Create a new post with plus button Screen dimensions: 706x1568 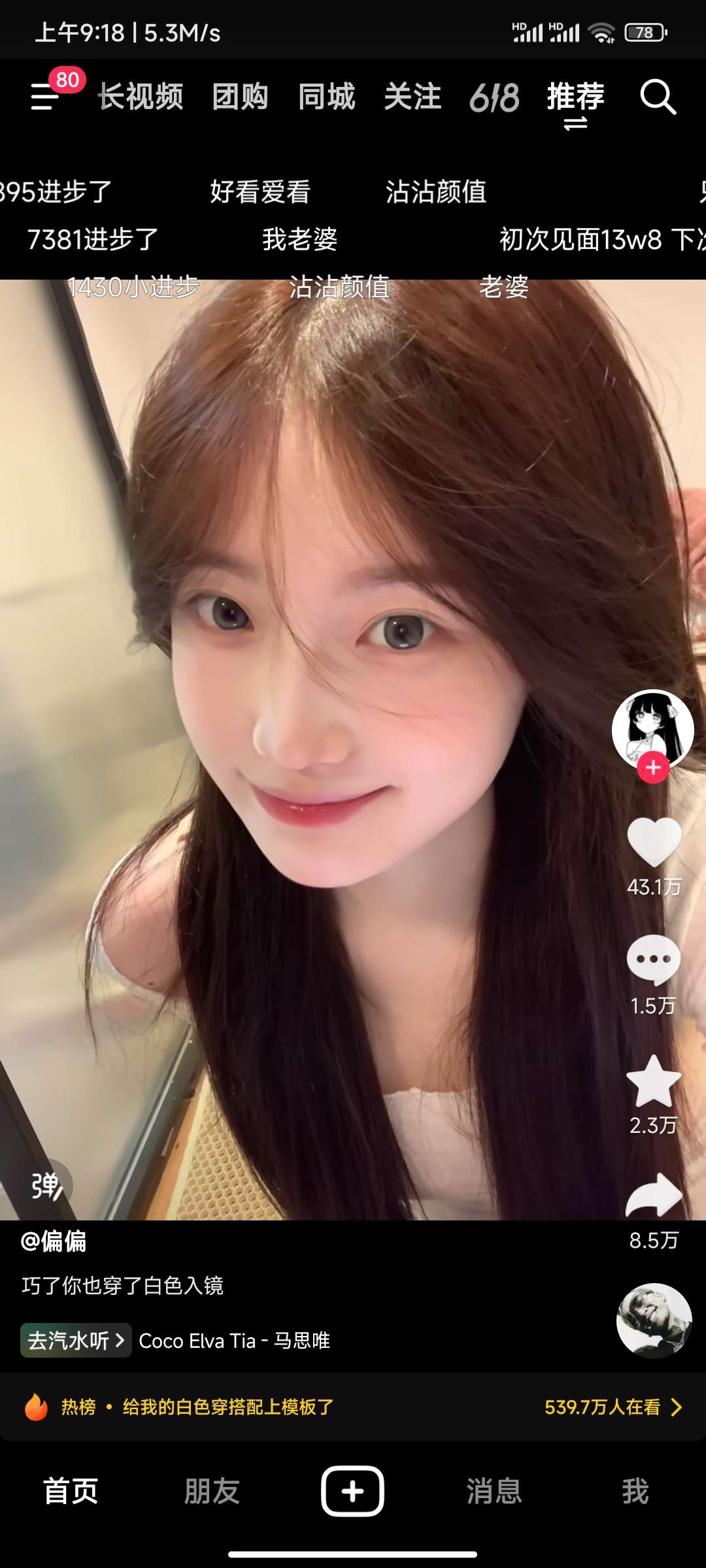point(352,1491)
